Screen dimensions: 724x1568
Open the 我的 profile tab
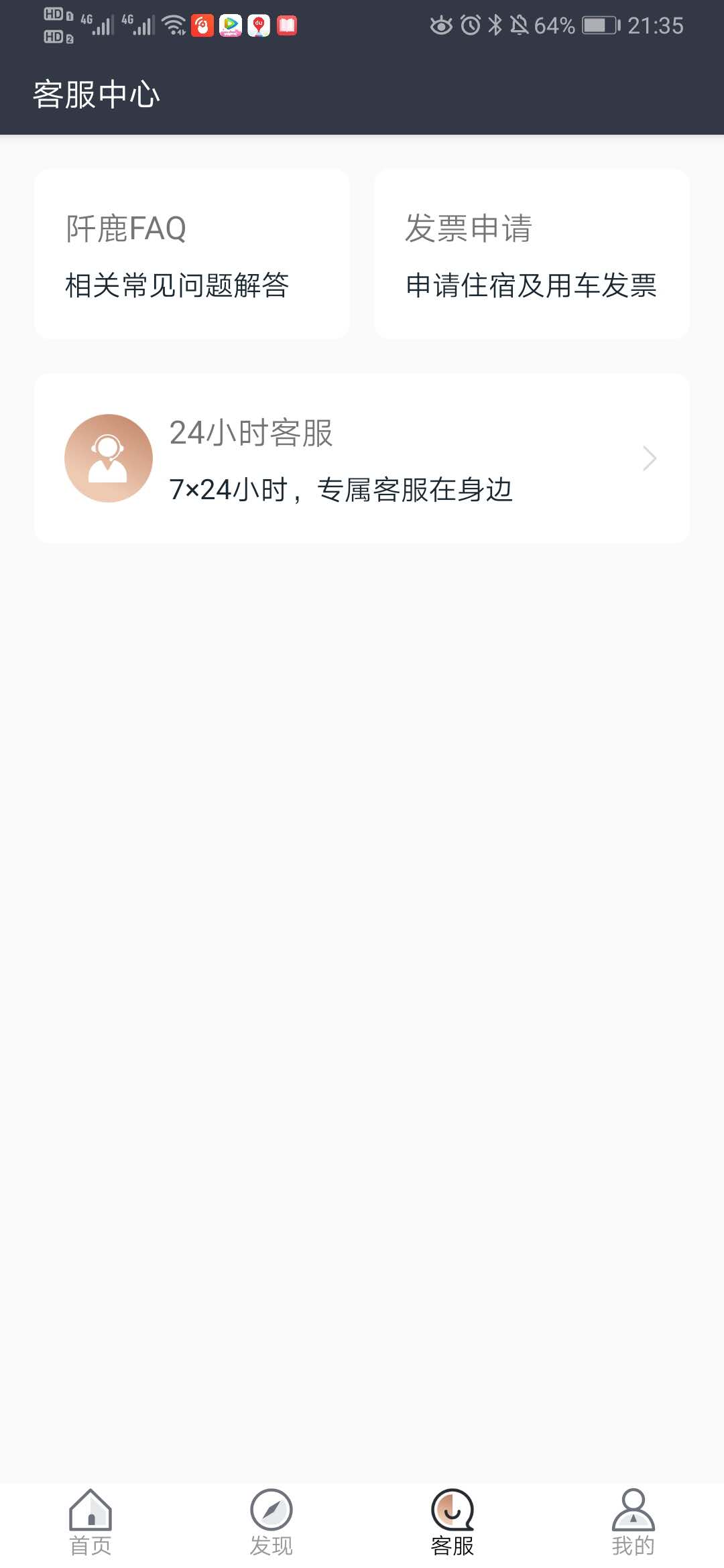[x=633, y=1522]
